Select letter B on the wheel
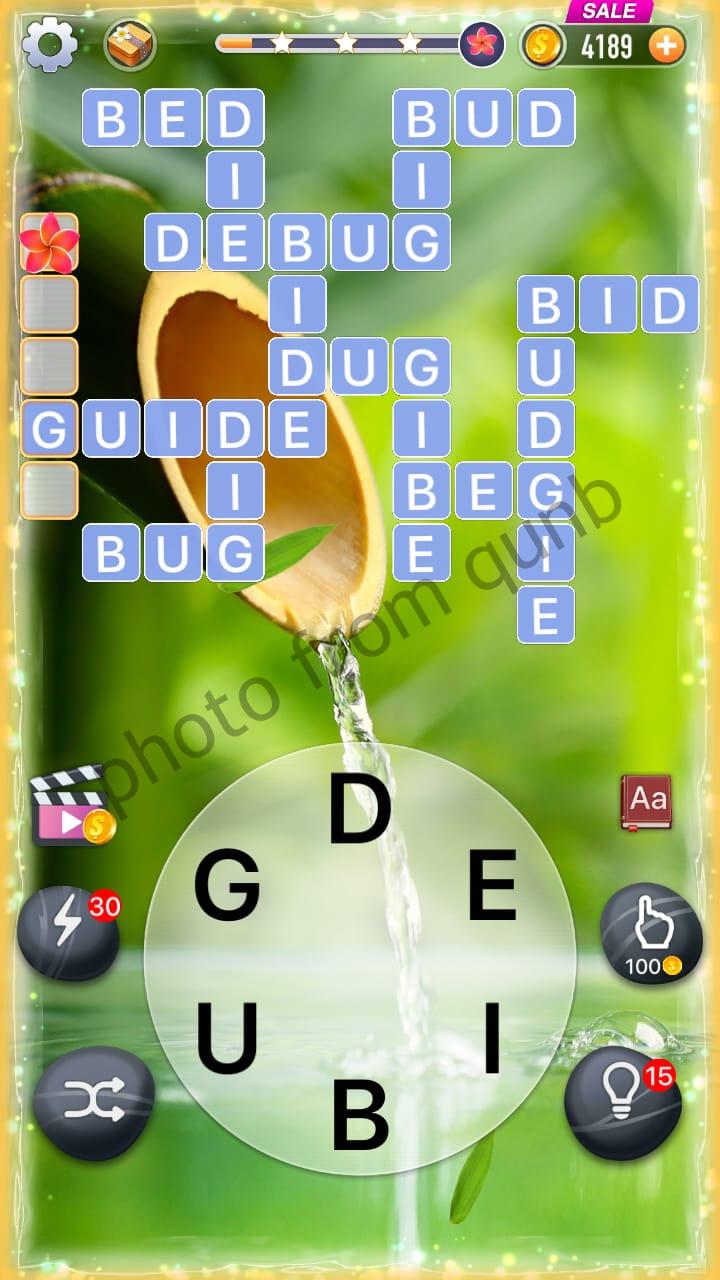The width and height of the screenshot is (720, 1280). click(x=360, y=1115)
